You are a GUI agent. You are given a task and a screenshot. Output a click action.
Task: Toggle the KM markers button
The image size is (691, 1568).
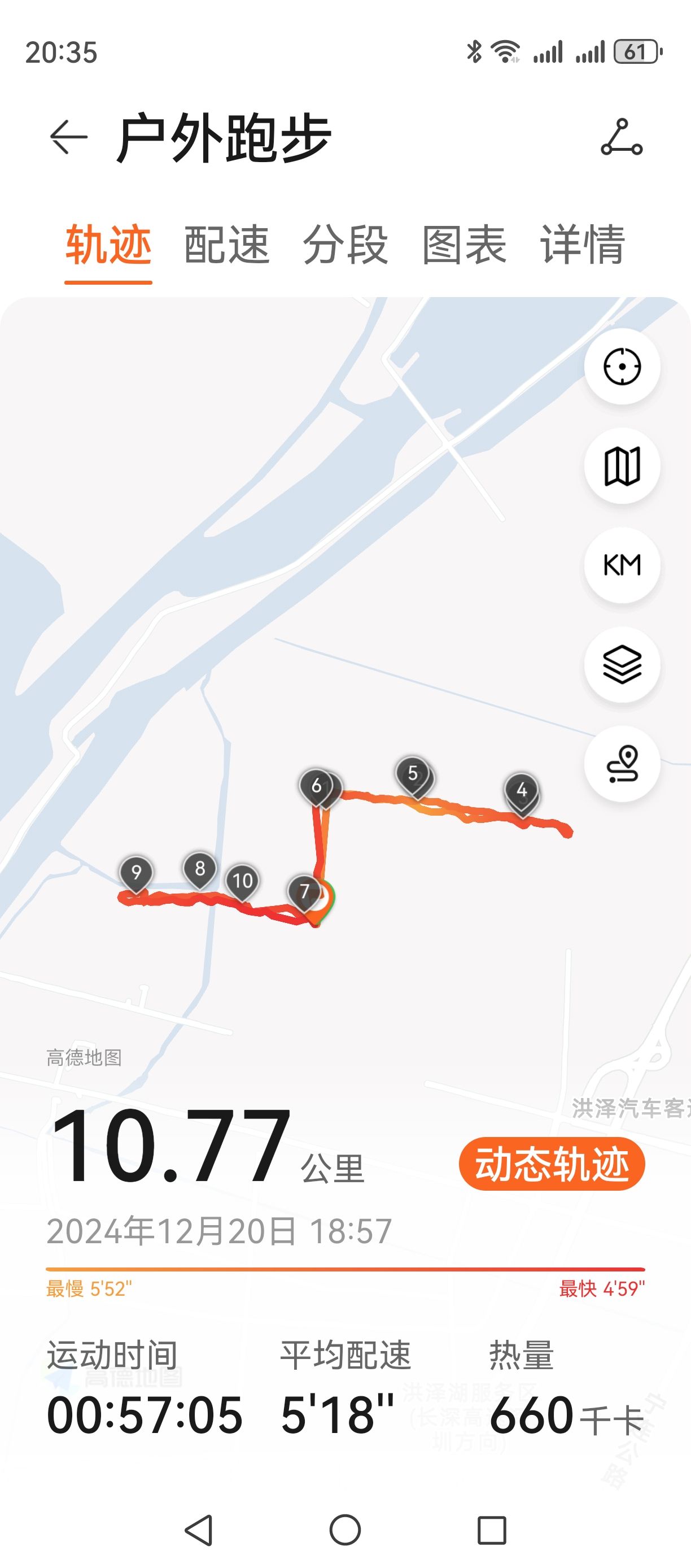point(622,565)
